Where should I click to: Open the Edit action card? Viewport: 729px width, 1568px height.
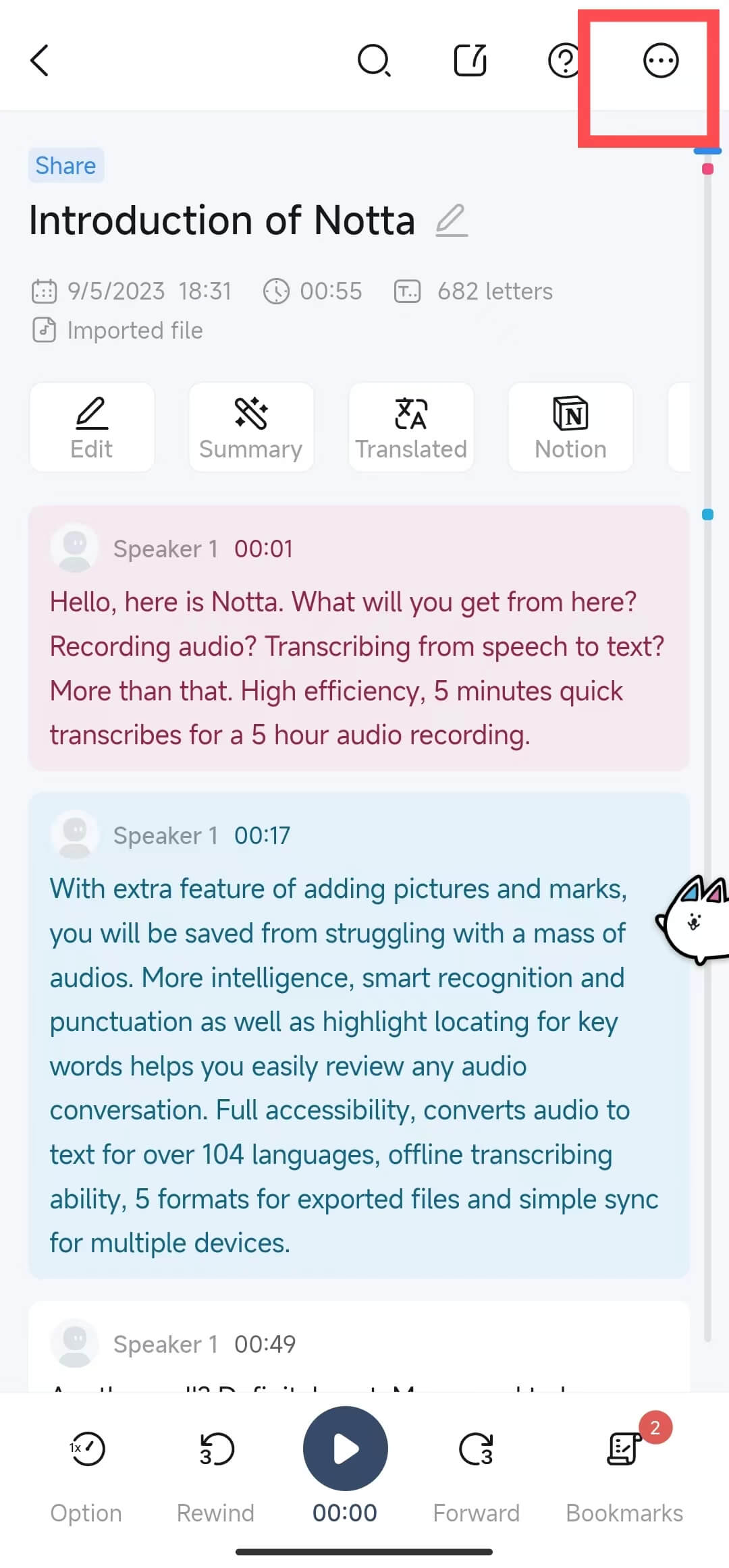[92, 427]
